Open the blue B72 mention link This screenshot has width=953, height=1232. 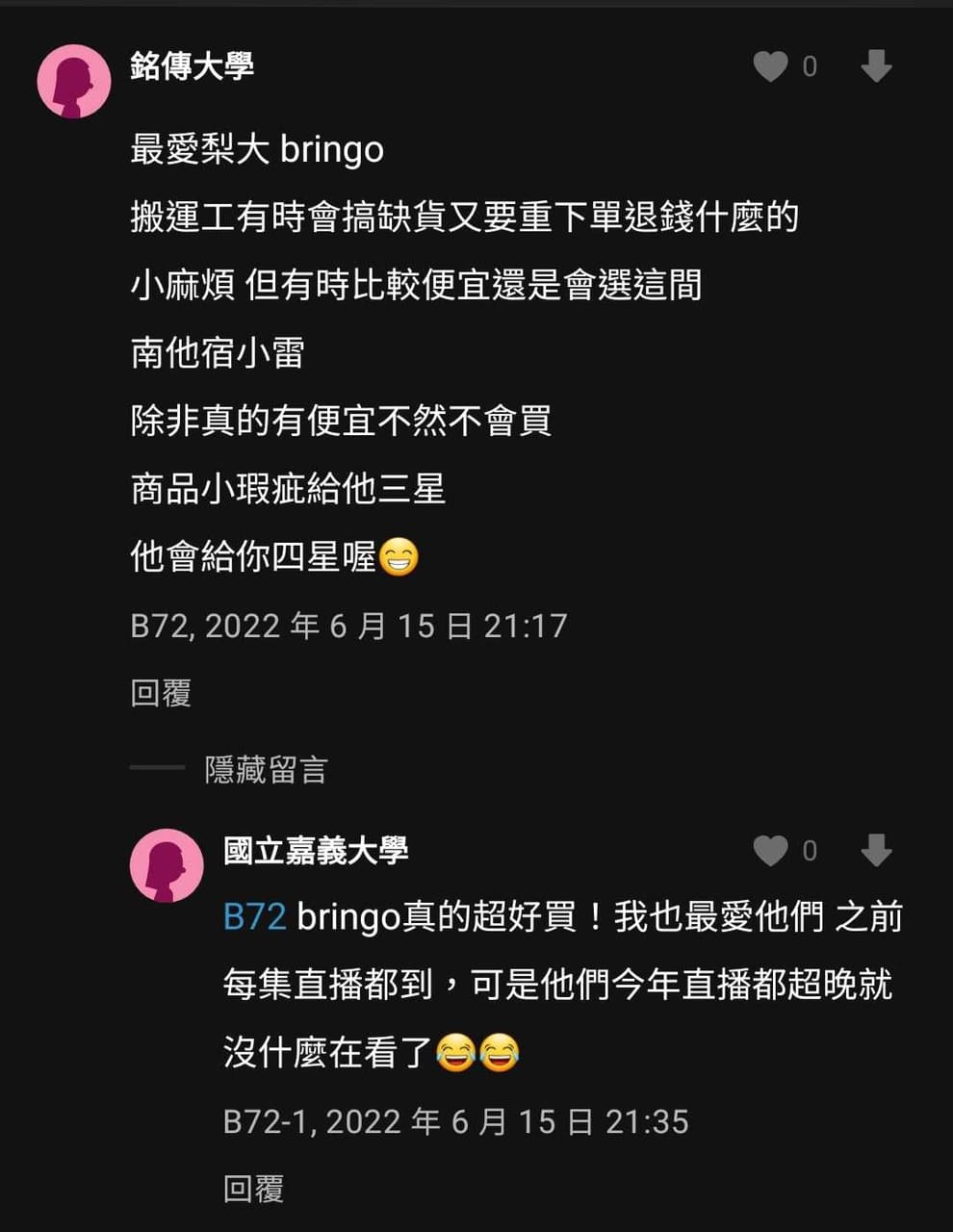[x=254, y=916]
